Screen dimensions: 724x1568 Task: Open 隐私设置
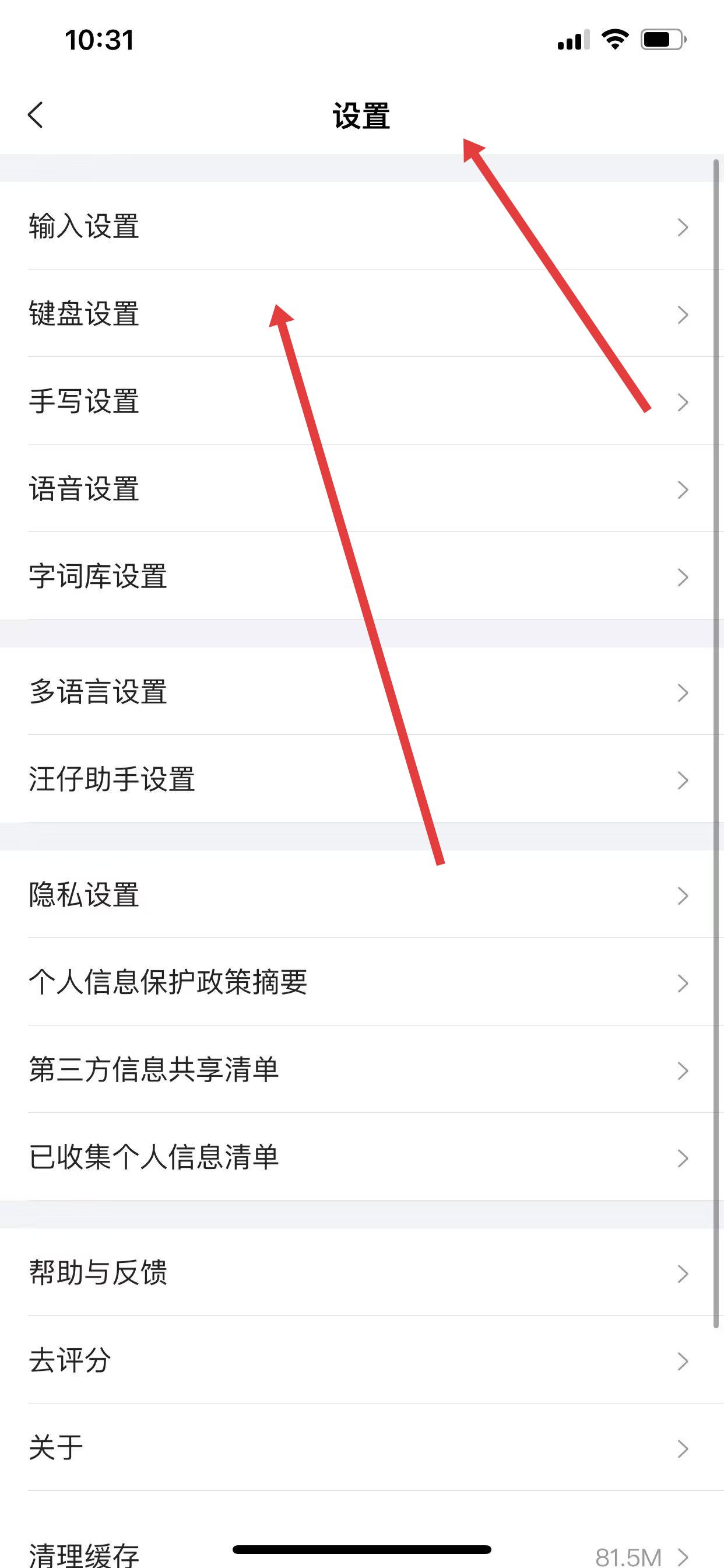(84, 895)
